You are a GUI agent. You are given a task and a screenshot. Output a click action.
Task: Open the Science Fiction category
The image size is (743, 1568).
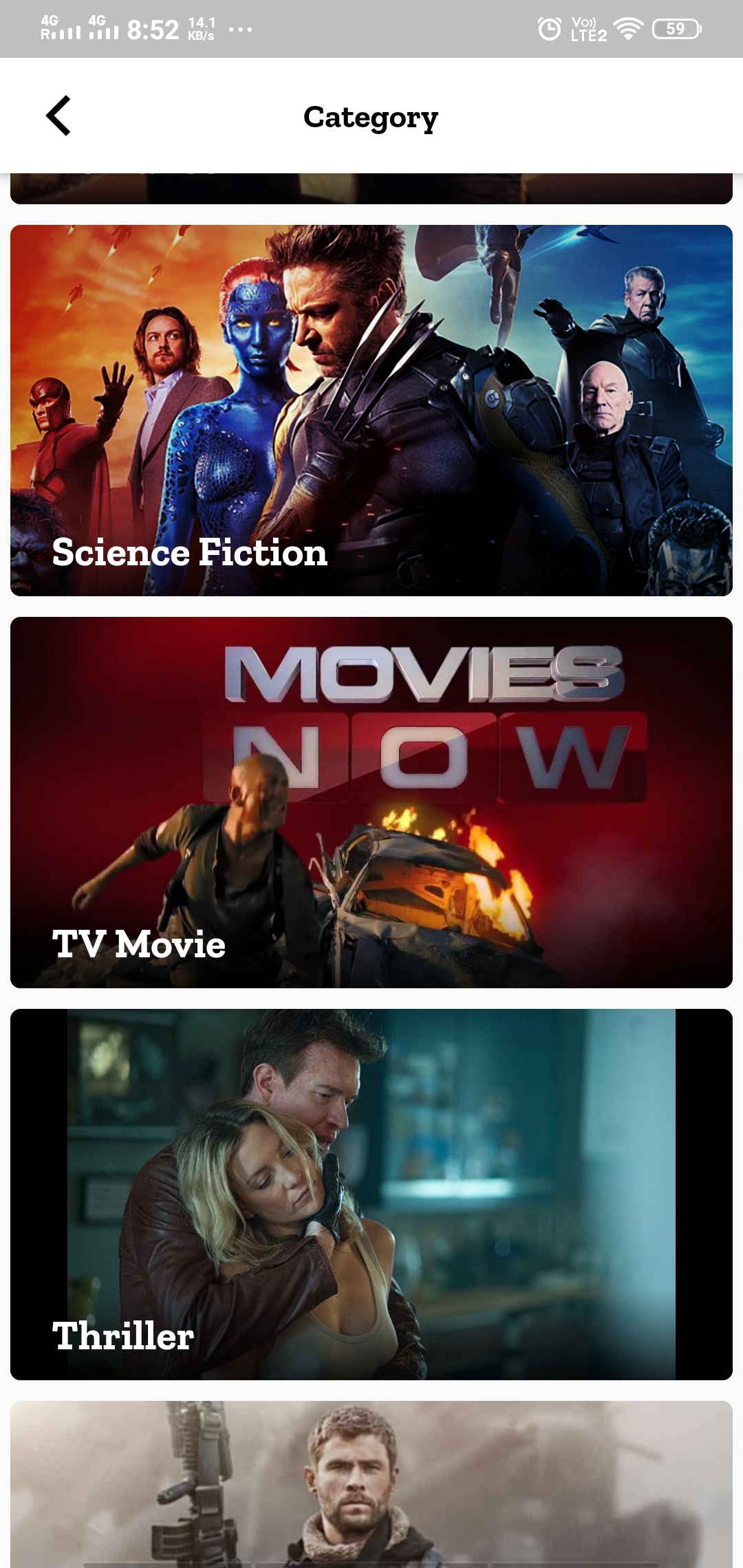point(371,411)
